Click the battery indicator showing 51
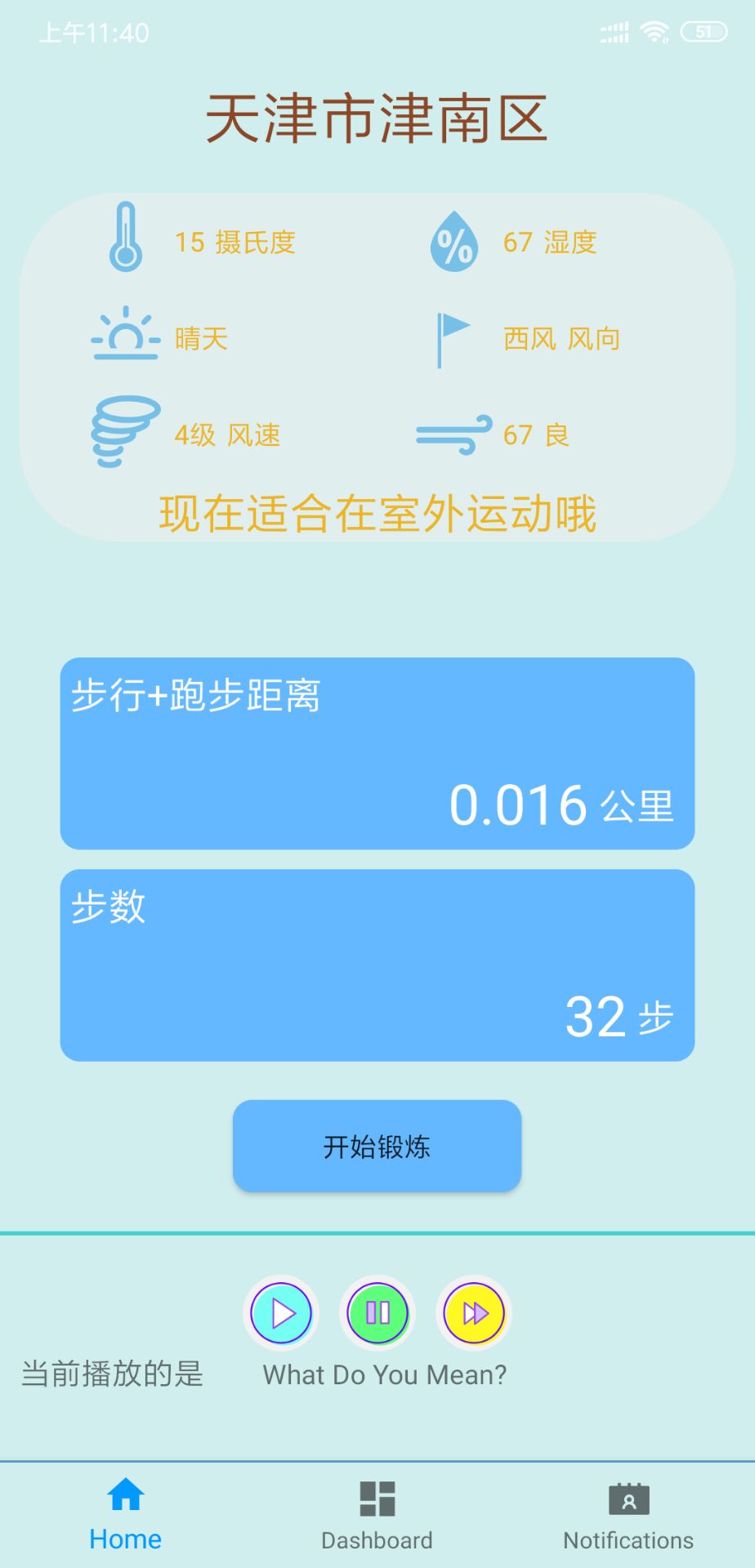755x1568 pixels. (x=704, y=31)
